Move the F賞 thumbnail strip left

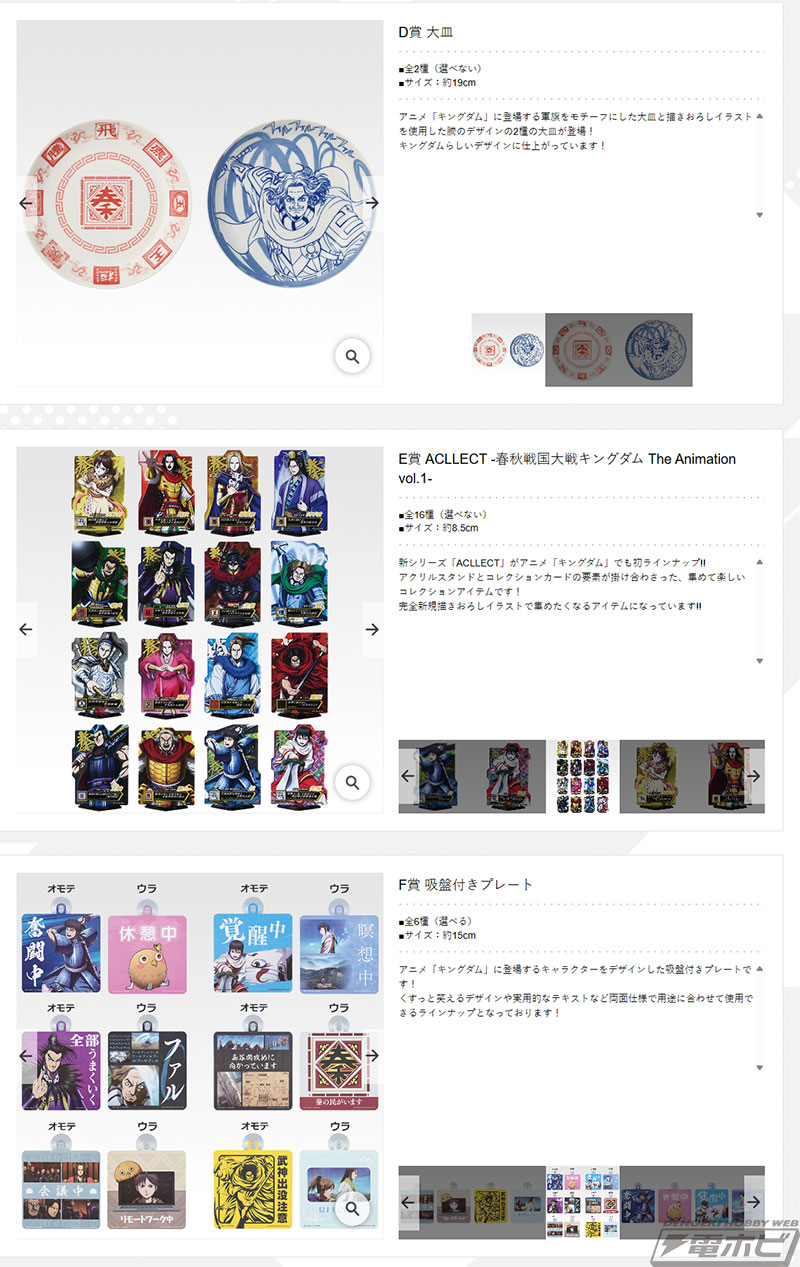408,1202
